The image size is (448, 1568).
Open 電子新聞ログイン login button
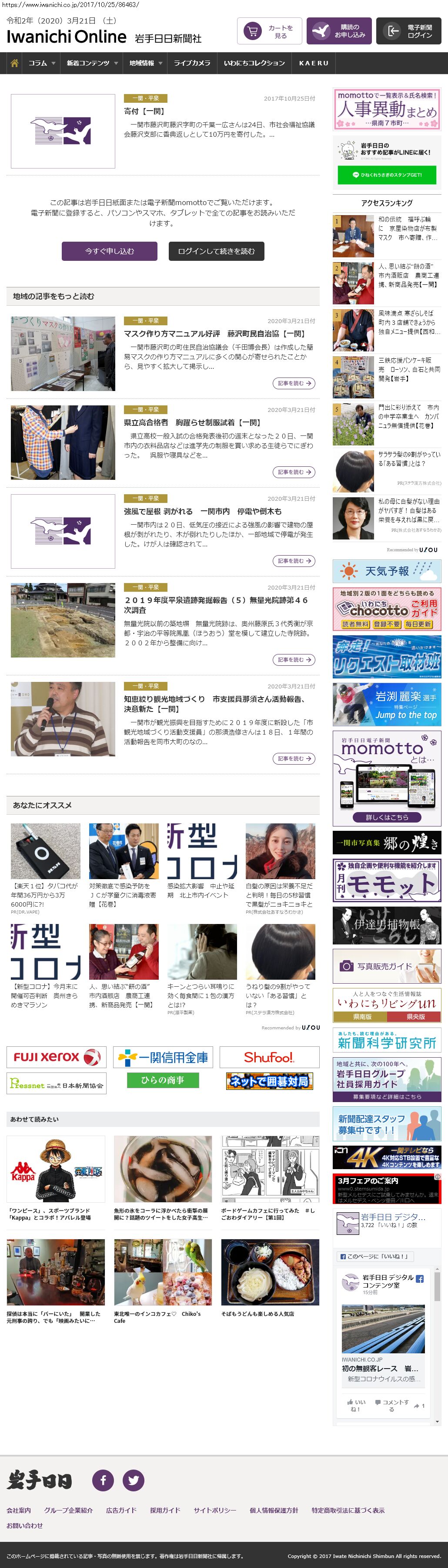click(408, 31)
